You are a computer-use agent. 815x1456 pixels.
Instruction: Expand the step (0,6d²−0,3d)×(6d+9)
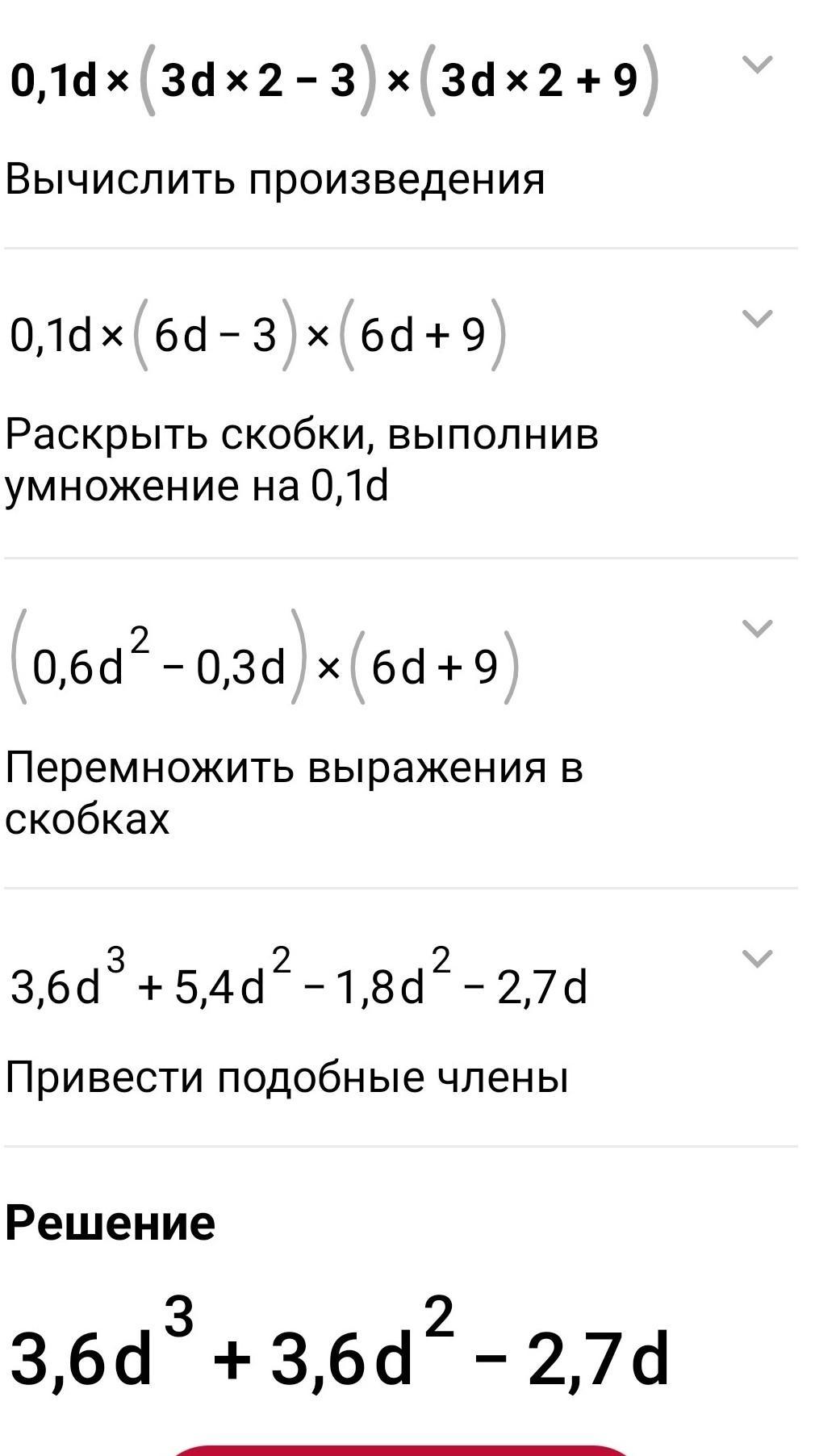click(757, 628)
